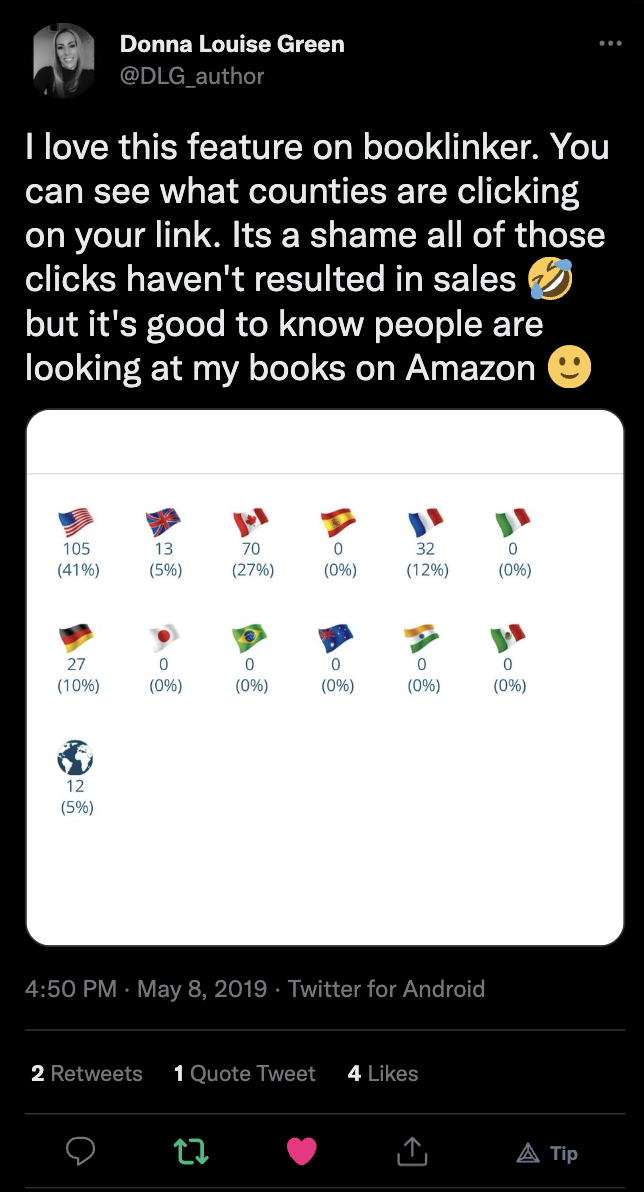Viewport: 644px width, 1192px height.
Task: Send a Tip to the author
Action: 547,1153
